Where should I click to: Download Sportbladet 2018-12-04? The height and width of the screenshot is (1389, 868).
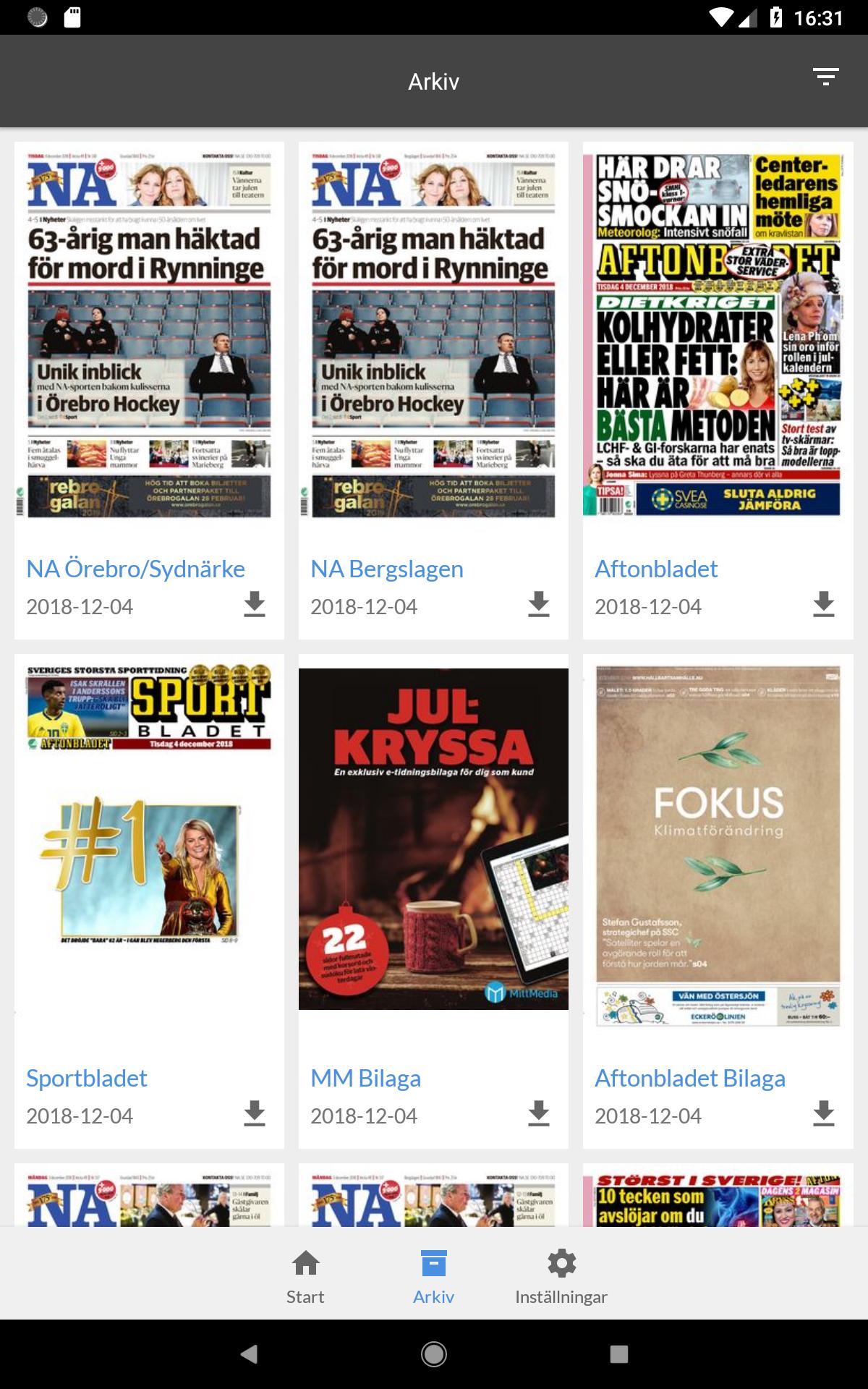254,1114
